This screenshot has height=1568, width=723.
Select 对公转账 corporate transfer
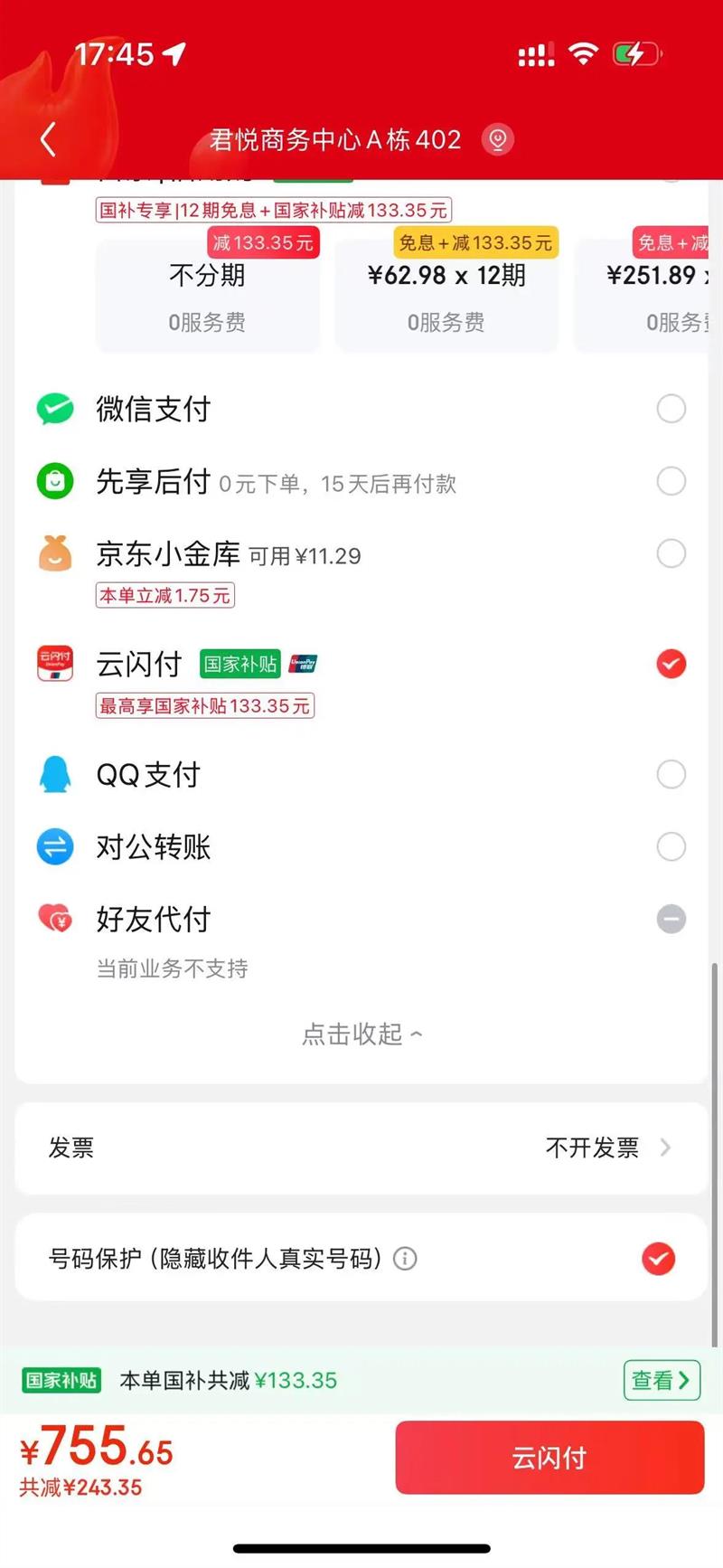[671, 847]
